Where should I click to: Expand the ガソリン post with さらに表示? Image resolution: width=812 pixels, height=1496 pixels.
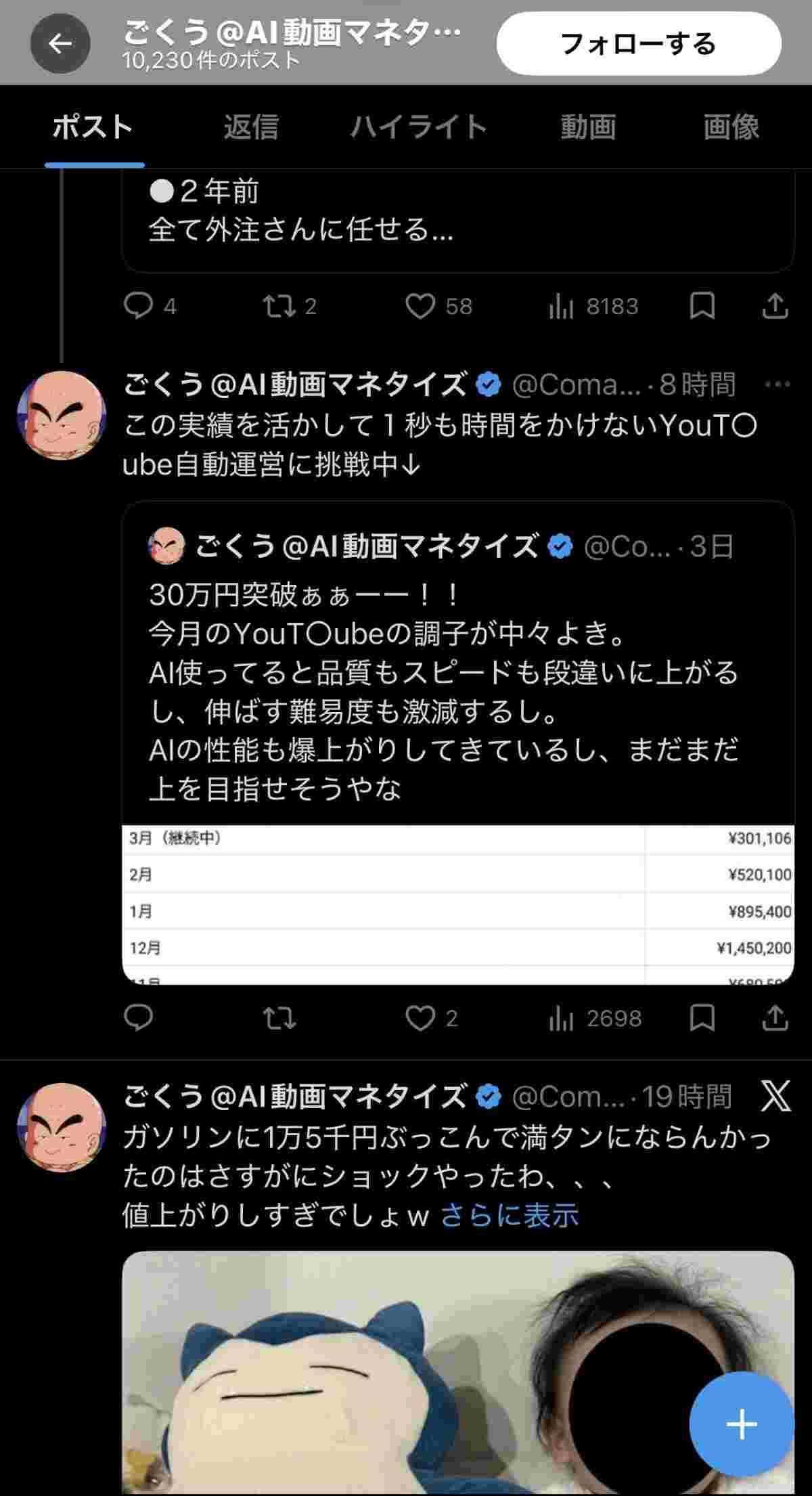[510, 1216]
